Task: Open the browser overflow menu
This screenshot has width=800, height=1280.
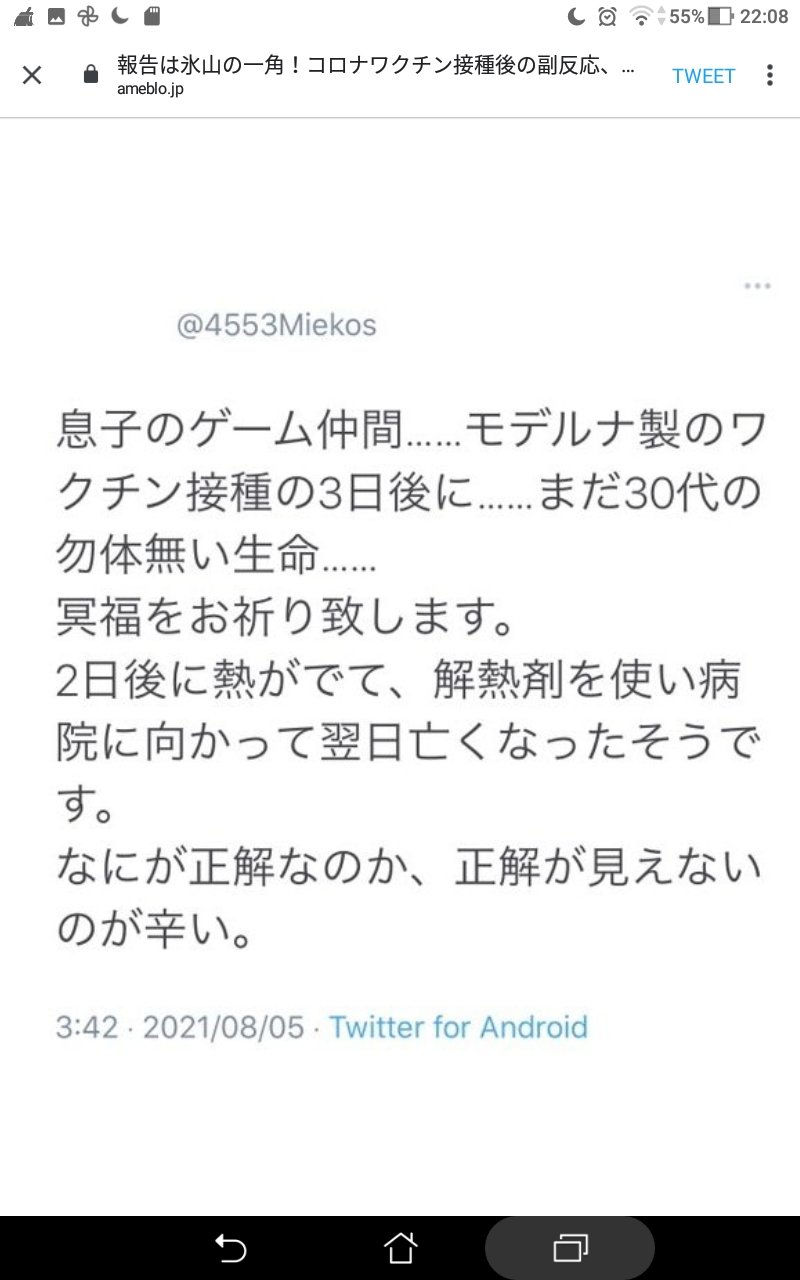Action: point(769,75)
